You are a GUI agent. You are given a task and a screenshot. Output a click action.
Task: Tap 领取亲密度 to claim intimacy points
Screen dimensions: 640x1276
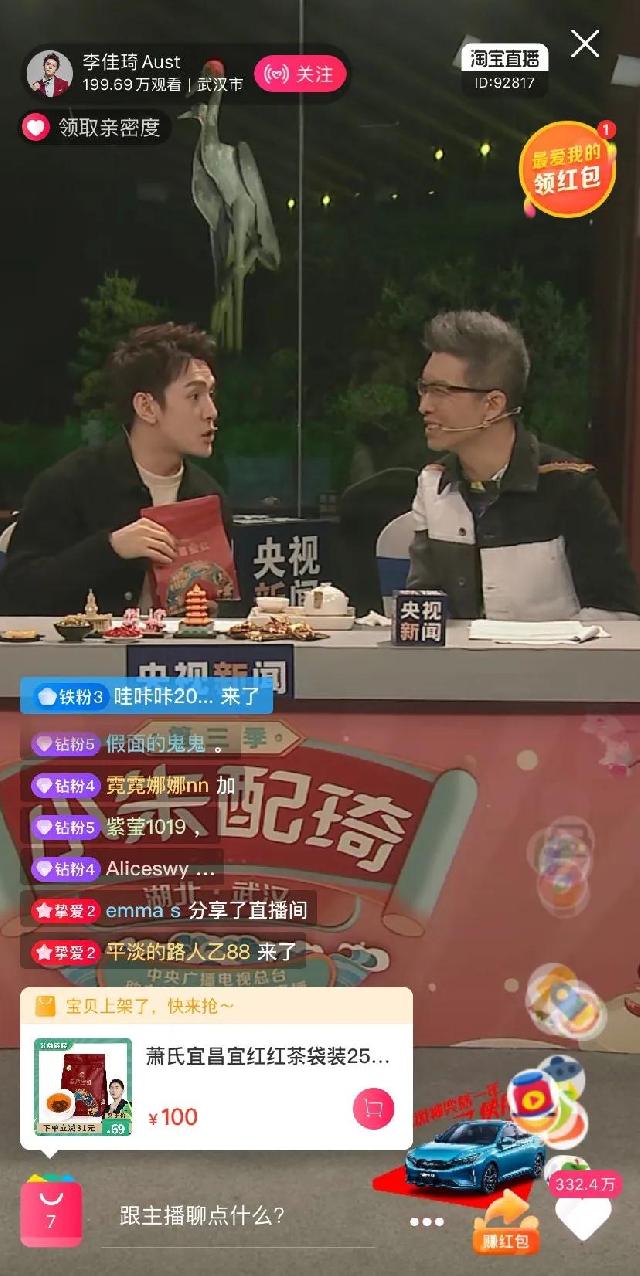coord(96,128)
